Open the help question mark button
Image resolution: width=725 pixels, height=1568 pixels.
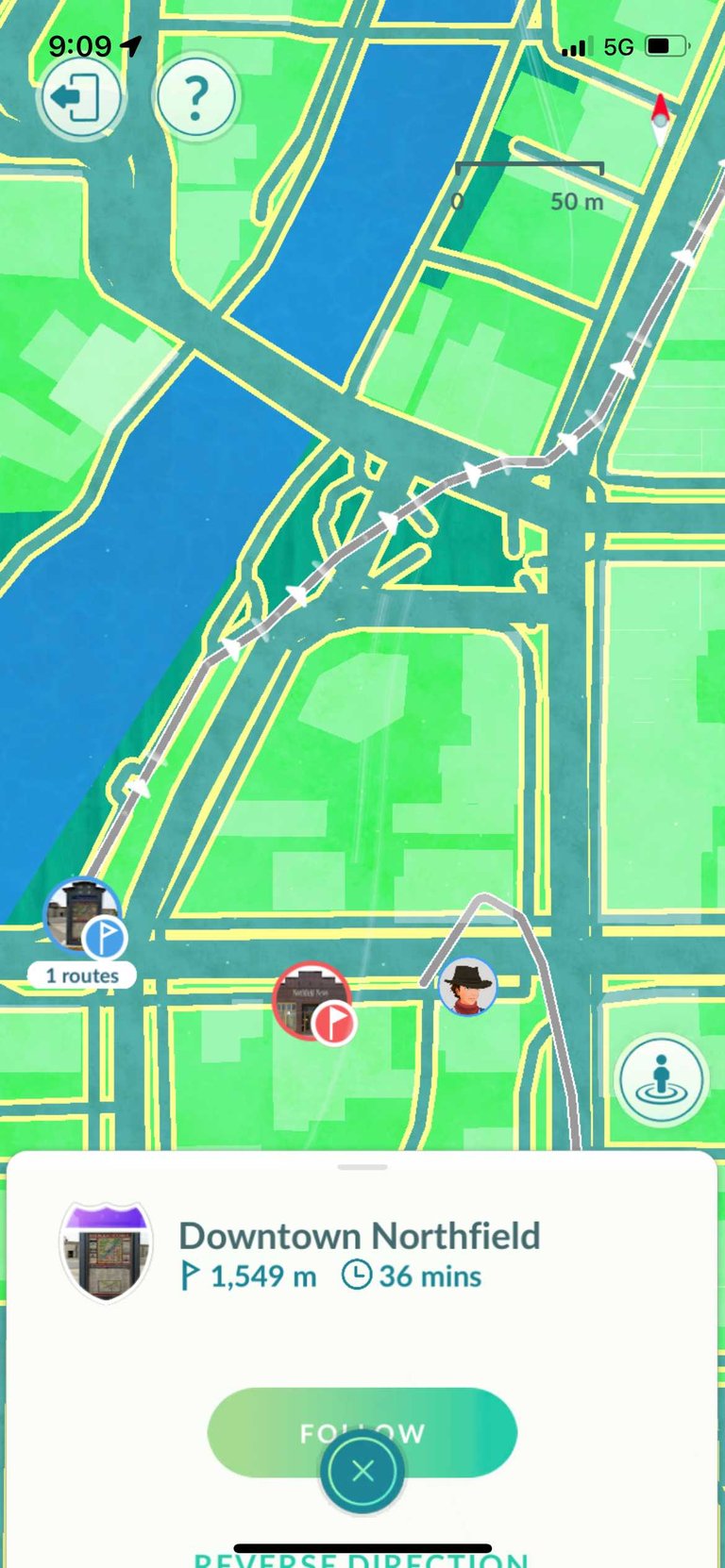click(195, 96)
